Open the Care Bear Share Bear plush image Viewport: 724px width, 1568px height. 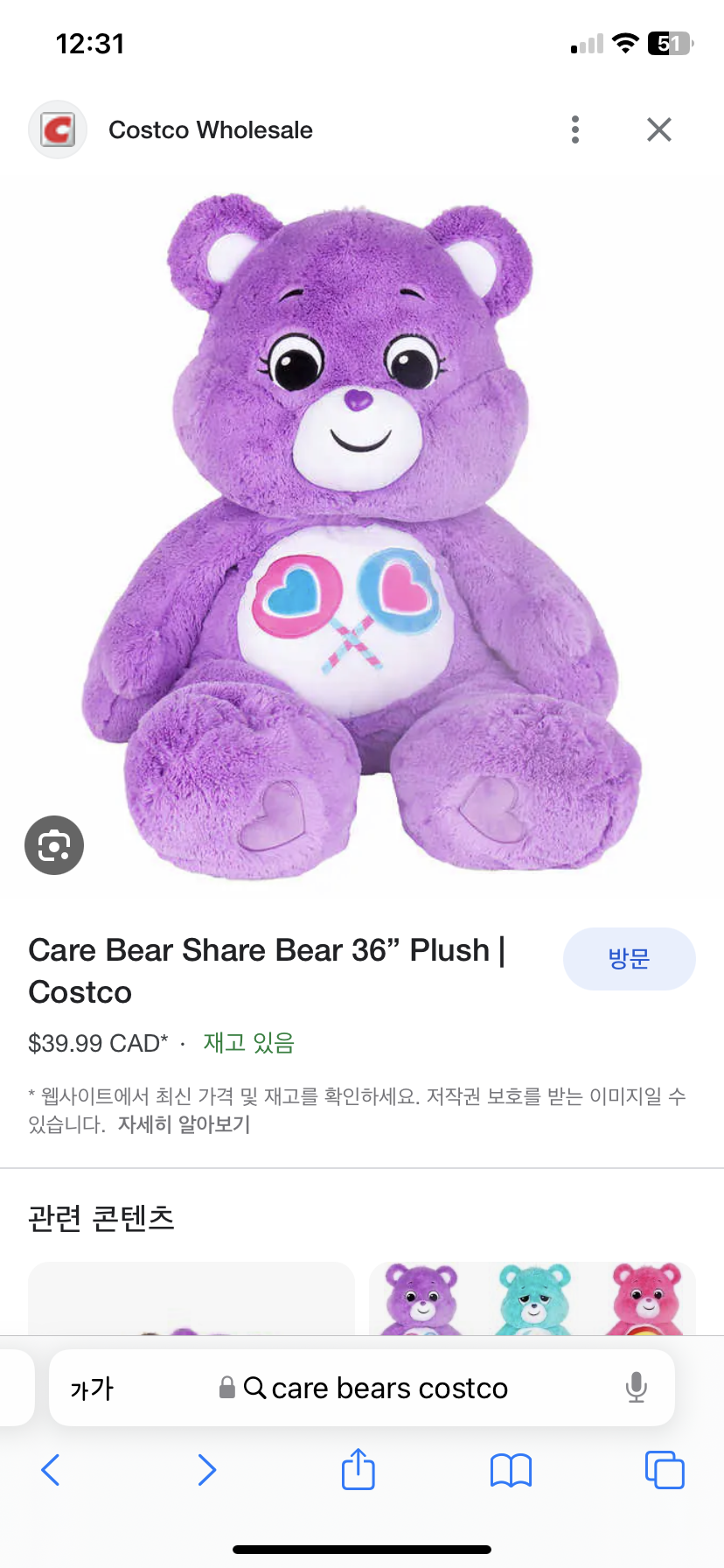tap(362, 535)
